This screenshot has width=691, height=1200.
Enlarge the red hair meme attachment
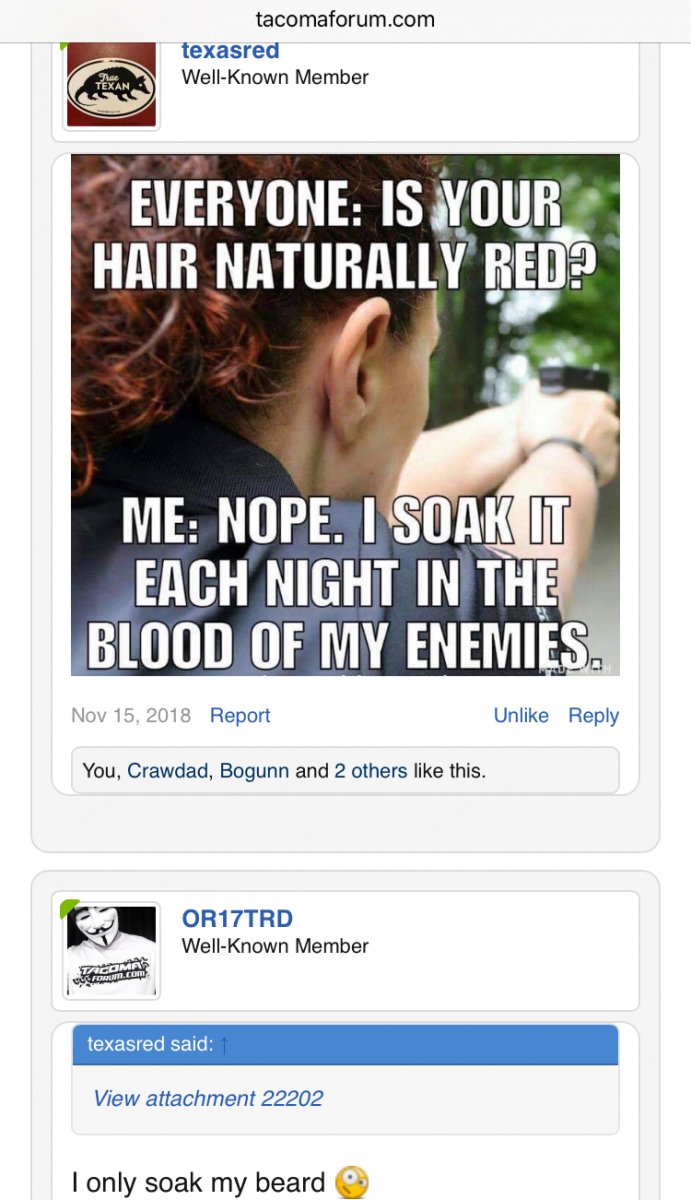tap(345, 414)
